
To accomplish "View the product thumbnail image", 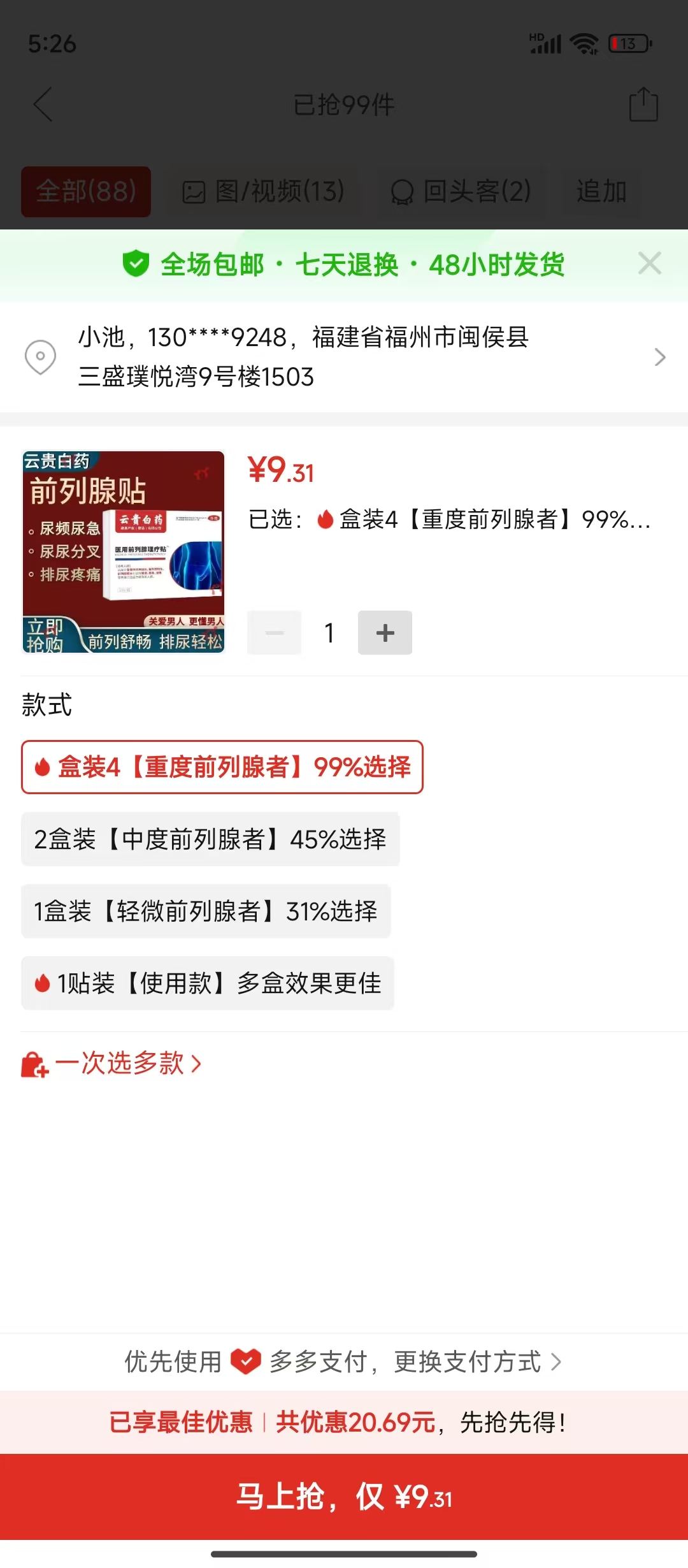I will click(124, 553).
